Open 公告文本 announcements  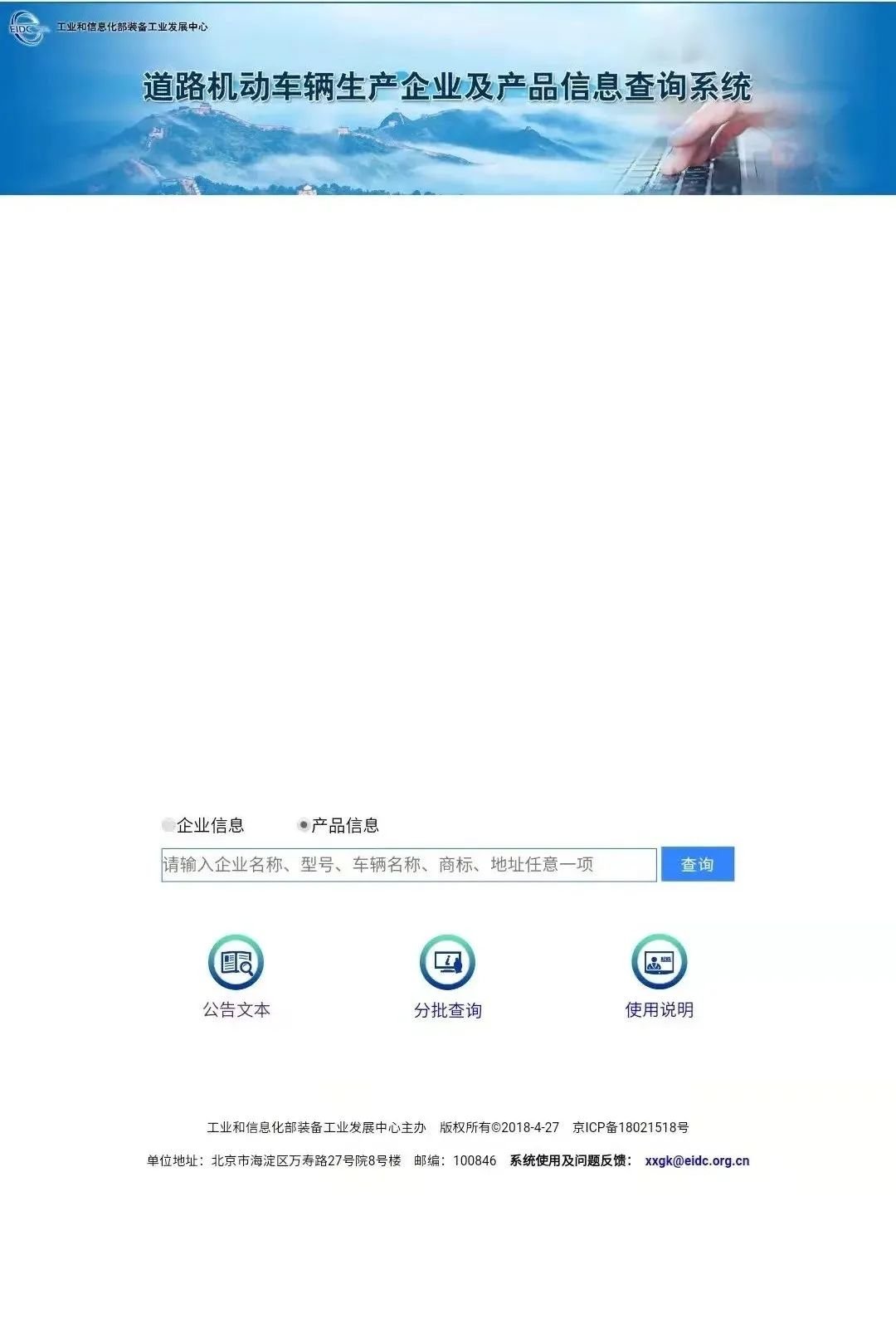(x=236, y=963)
